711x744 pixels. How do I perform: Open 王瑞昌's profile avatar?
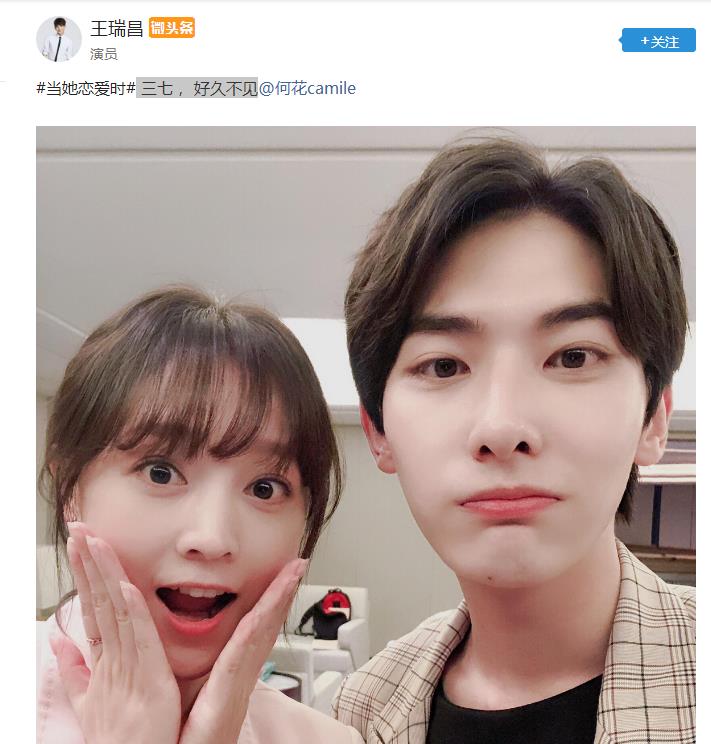pyautogui.click(x=58, y=39)
